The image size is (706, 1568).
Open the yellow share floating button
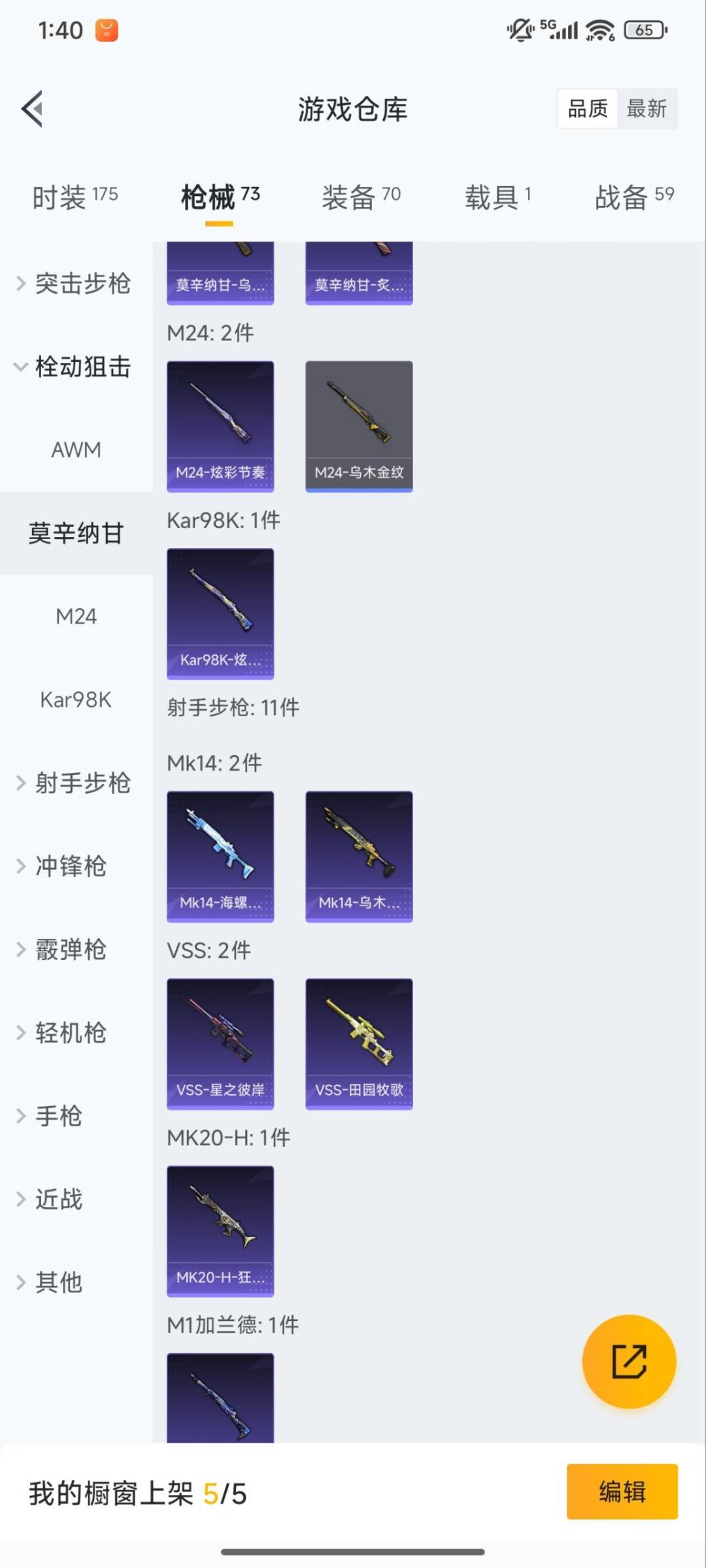pyautogui.click(x=628, y=1362)
